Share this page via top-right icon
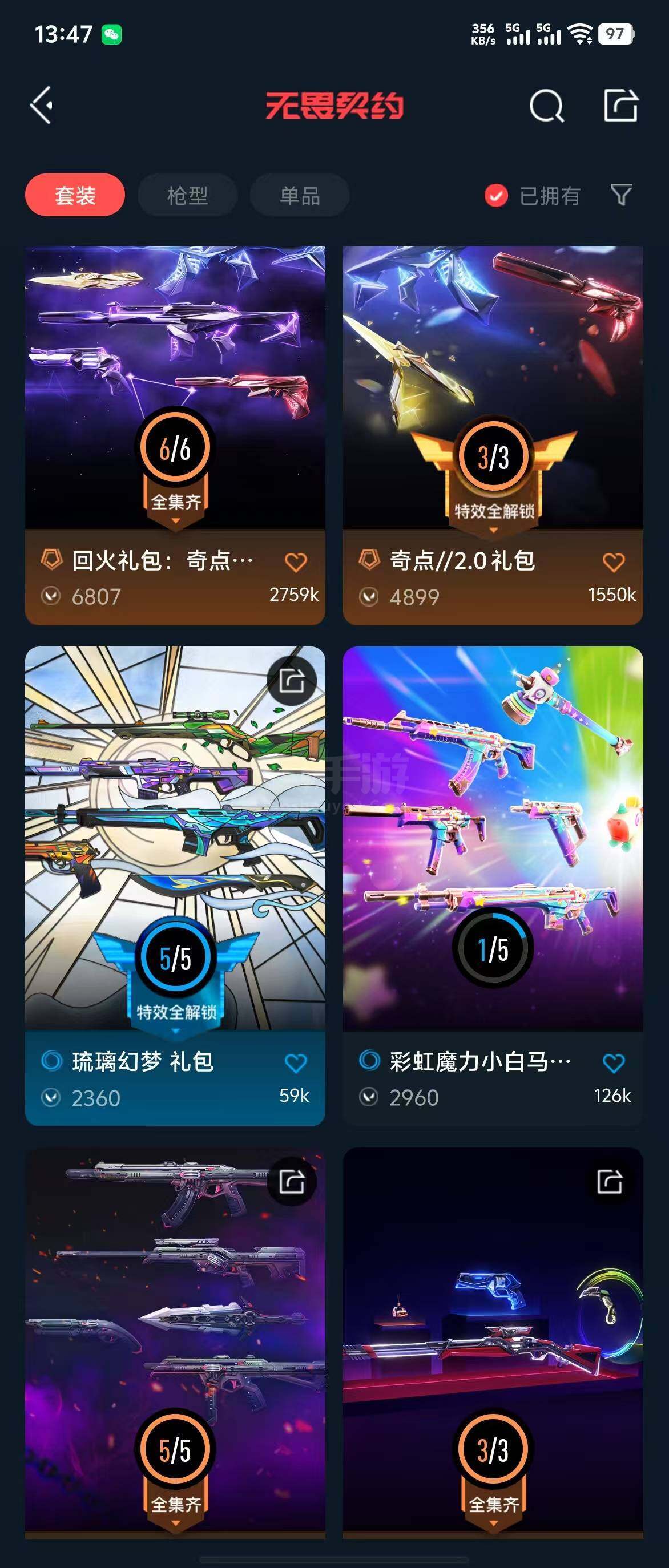Screen dimensions: 669x1568 (x=620, y=106)
